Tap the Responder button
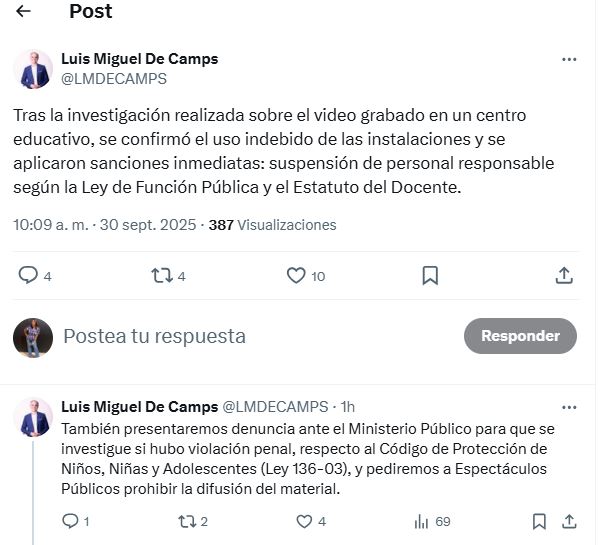The width and height of the screenshot is (600, 545). coord(520,336)
